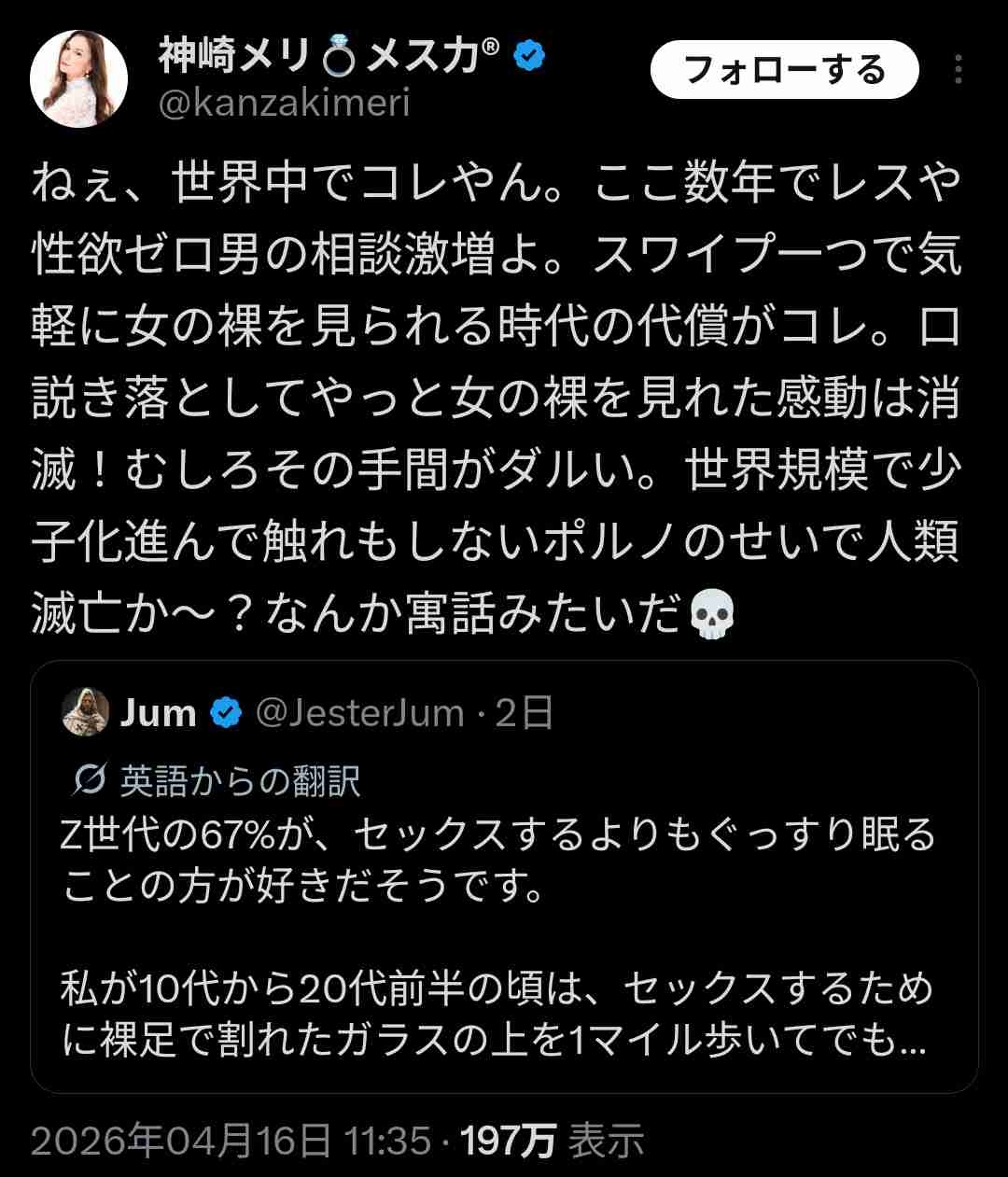1008x1177 pixels.
Task: Open the tweet overflow menu
Action: 959,70
